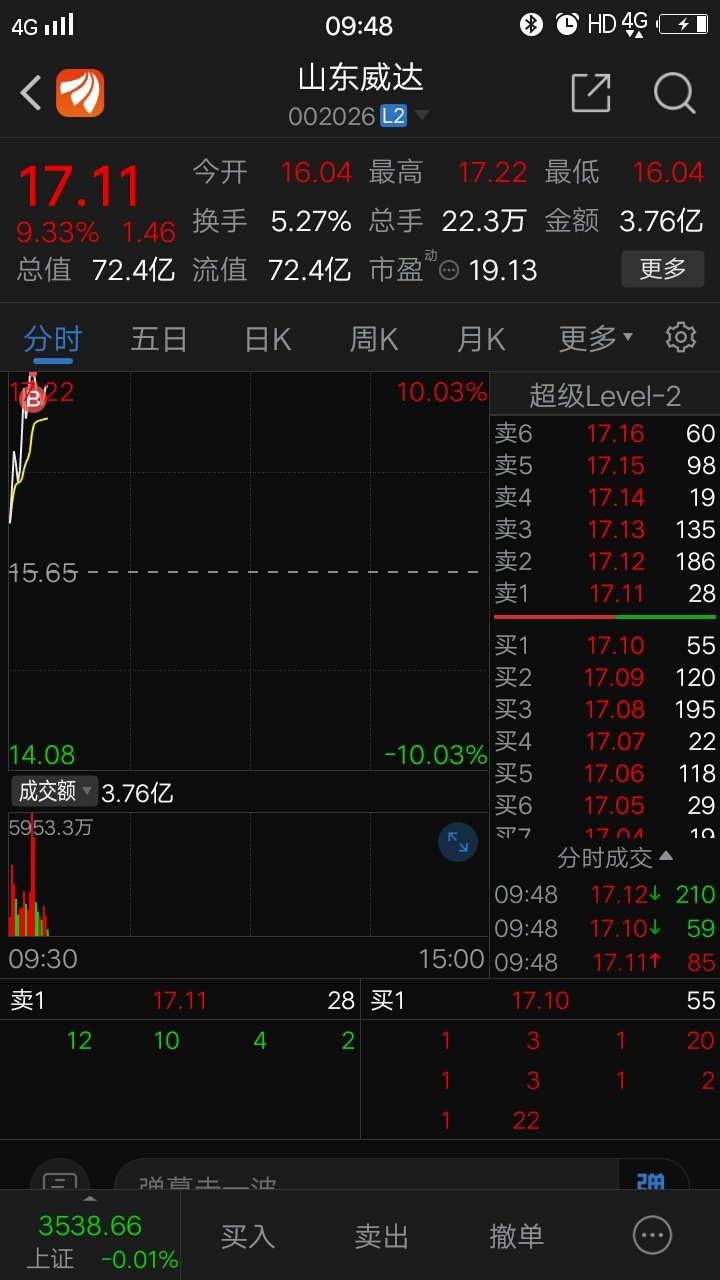720x1280 pixels.
Task: Tap 买入 to buy
Action: click(x=247, y=1236)
